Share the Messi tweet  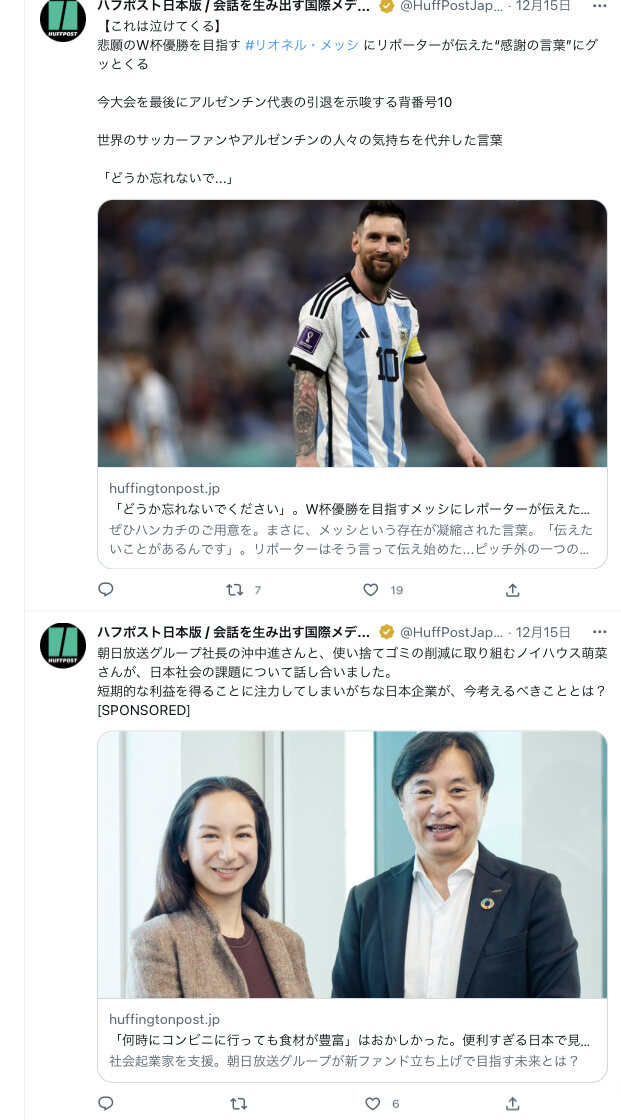pos(512,590)
